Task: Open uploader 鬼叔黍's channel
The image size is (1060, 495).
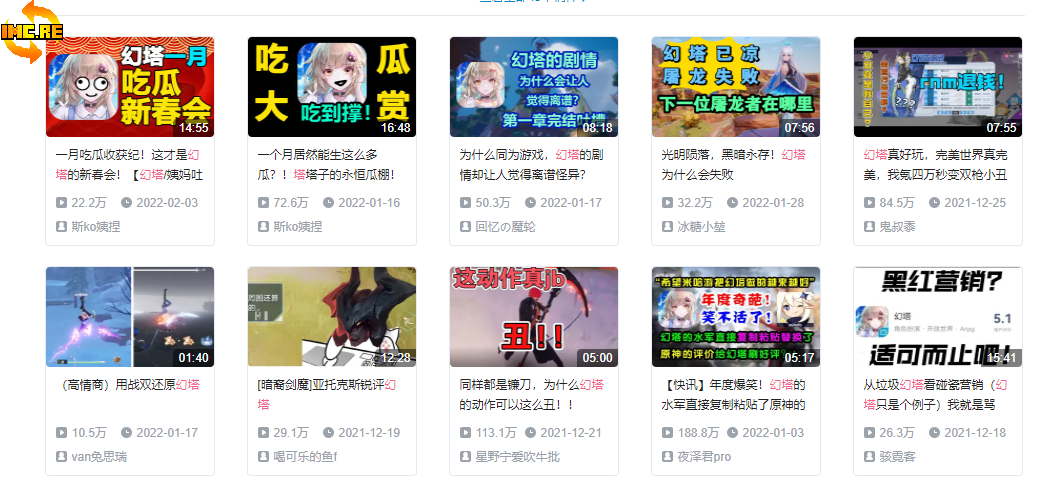Action: point(897,227)
